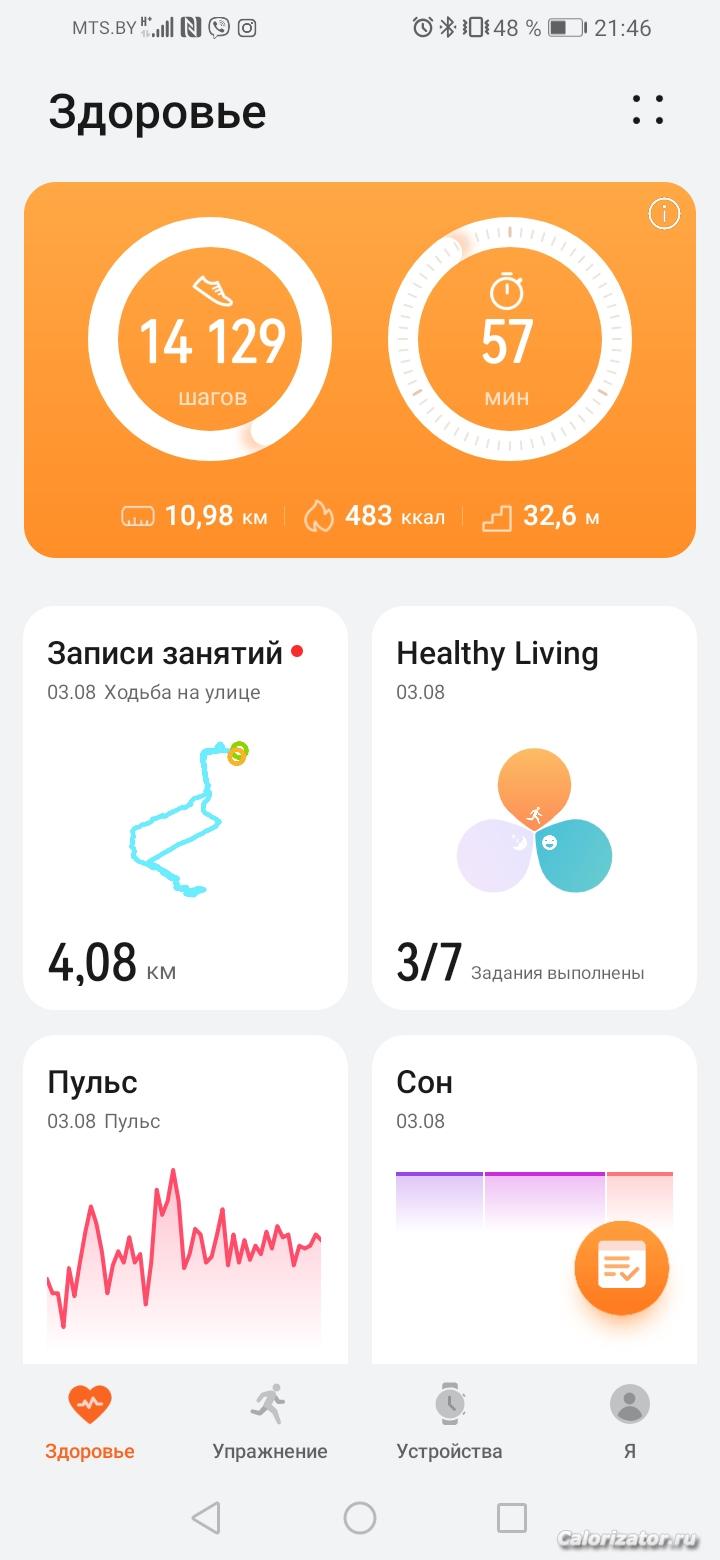720x1560 pixels.
Task: Open the Healthy Living card
Action: pyautogui.click(x=534, y=808)
